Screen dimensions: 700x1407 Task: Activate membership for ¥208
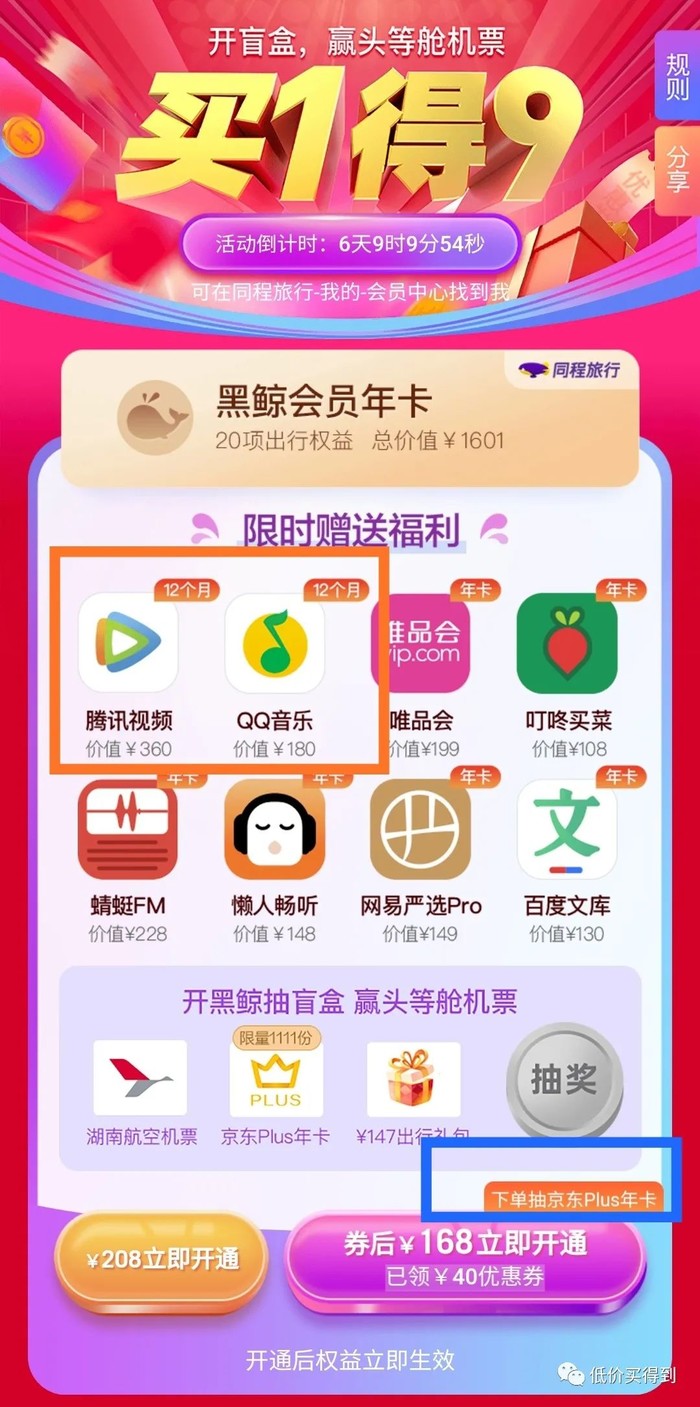(161, 1259)
